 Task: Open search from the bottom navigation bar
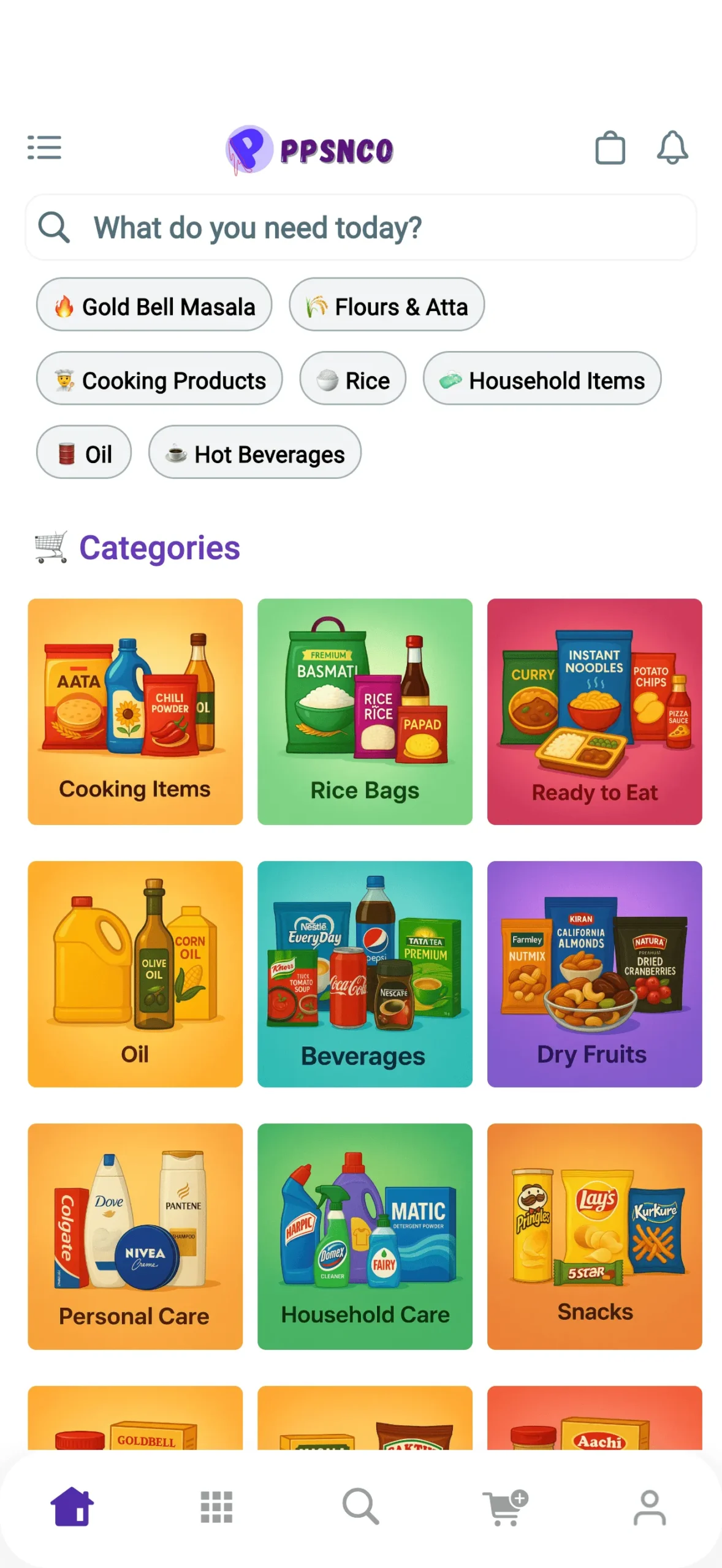[x=360, y=1506]
